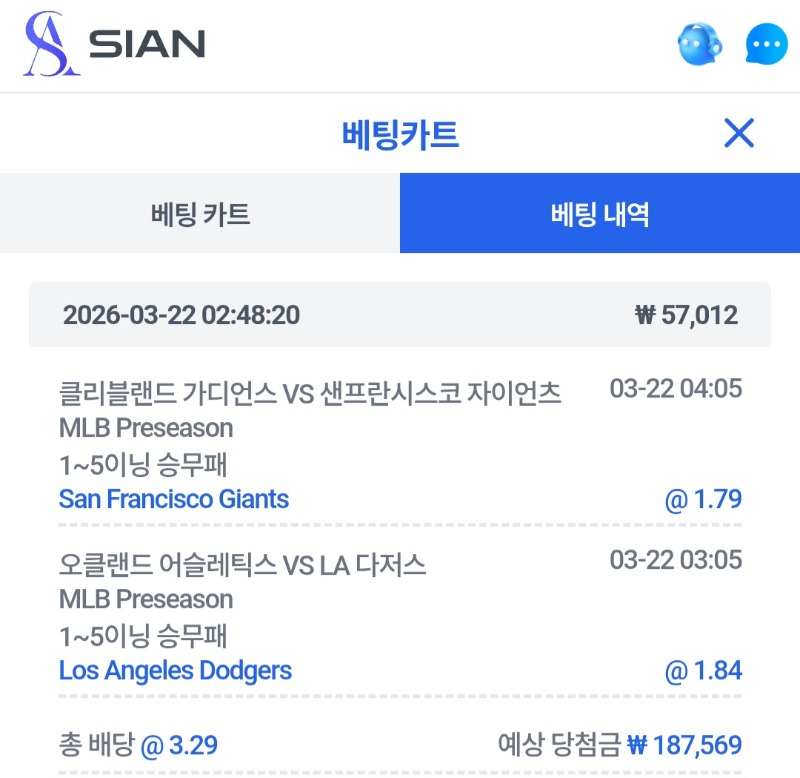Switch to the 베팅 카트 tab
The height and width of the screenshot is (778, 800).
click(200, 213)
